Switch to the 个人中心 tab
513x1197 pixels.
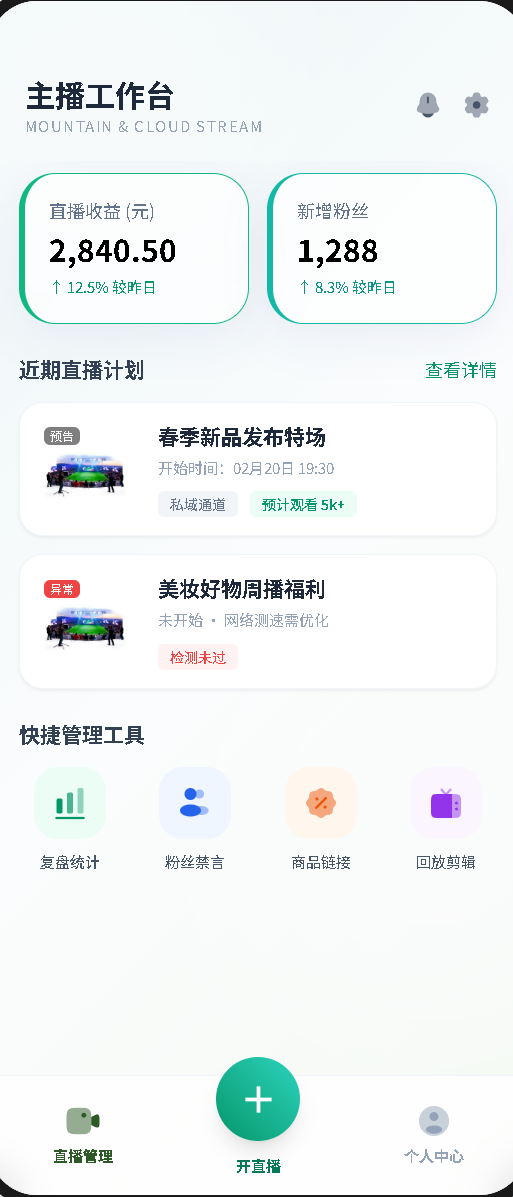click(434, 1135)
